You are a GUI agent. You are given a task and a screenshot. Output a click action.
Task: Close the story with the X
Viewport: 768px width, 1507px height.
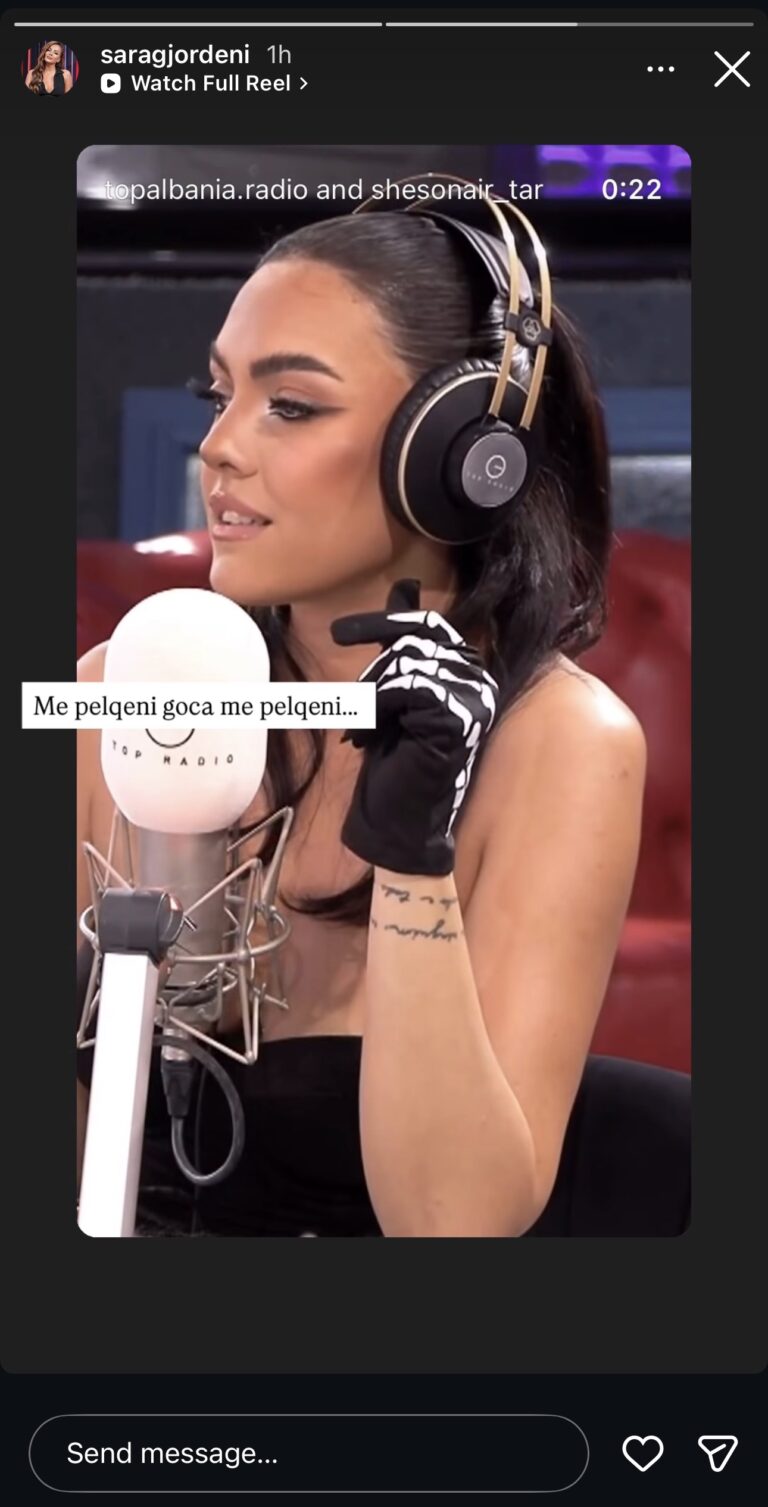pyautogui.click(x=731, y=70)
